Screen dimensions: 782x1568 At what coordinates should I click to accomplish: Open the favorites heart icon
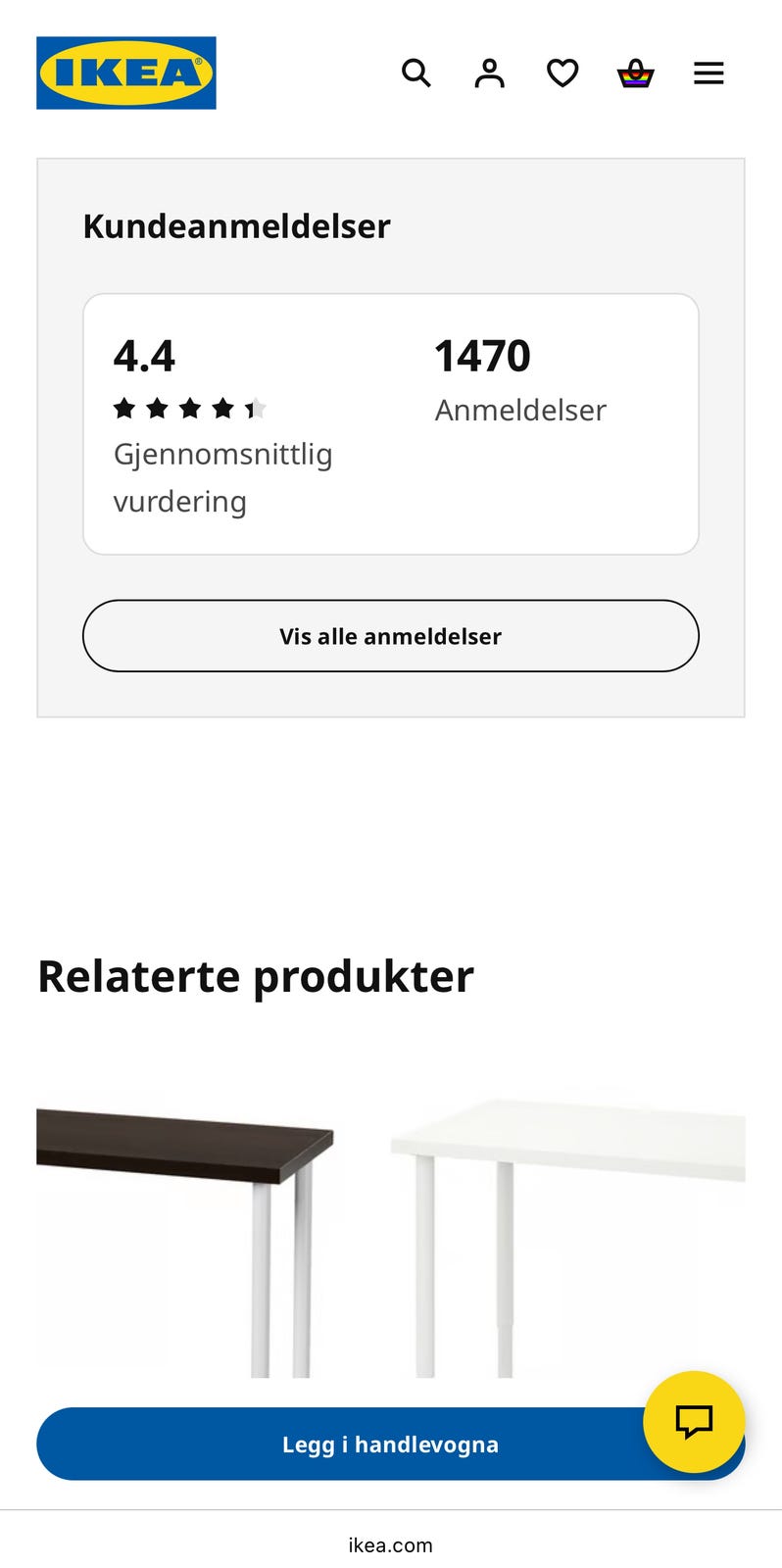(562, 73)
